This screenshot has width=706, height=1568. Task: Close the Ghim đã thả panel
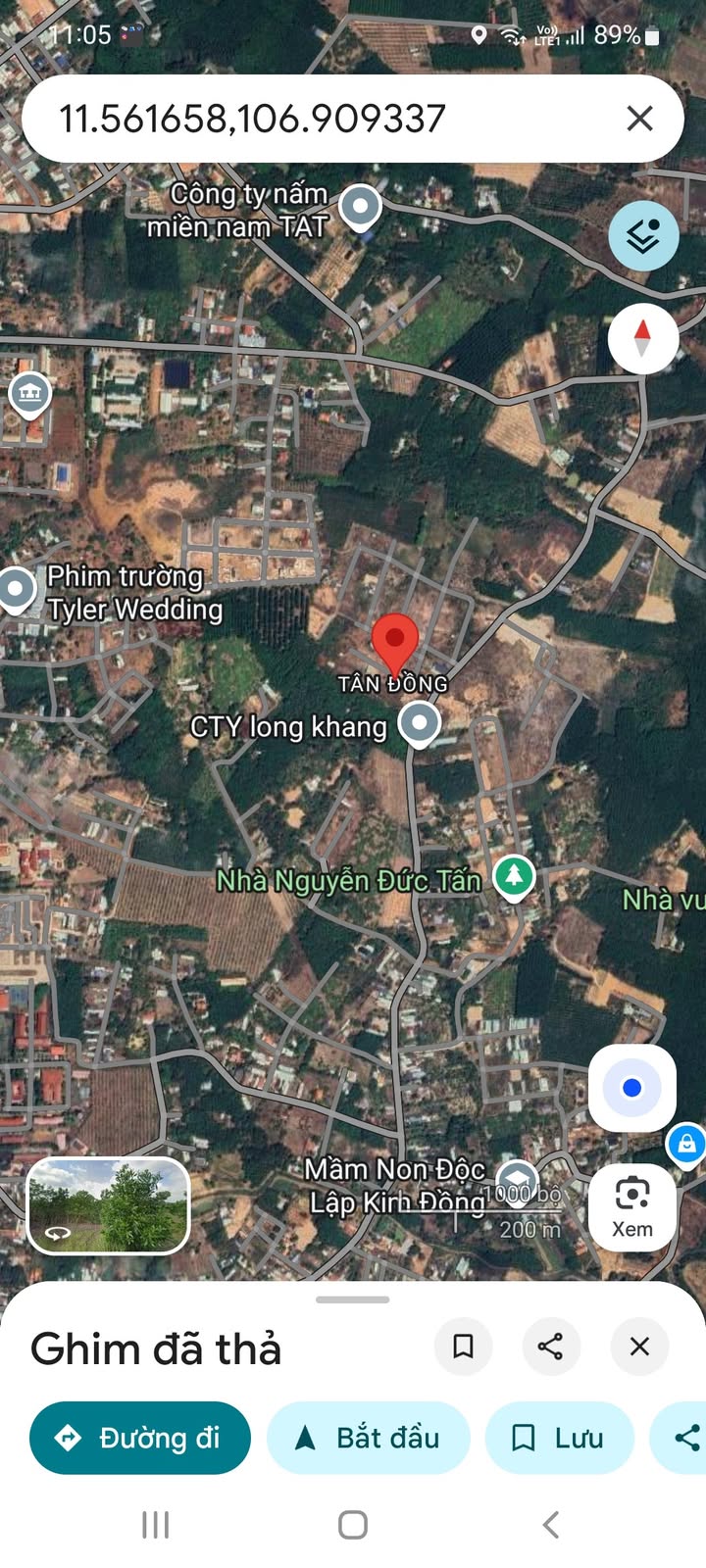coord(639,1347)
